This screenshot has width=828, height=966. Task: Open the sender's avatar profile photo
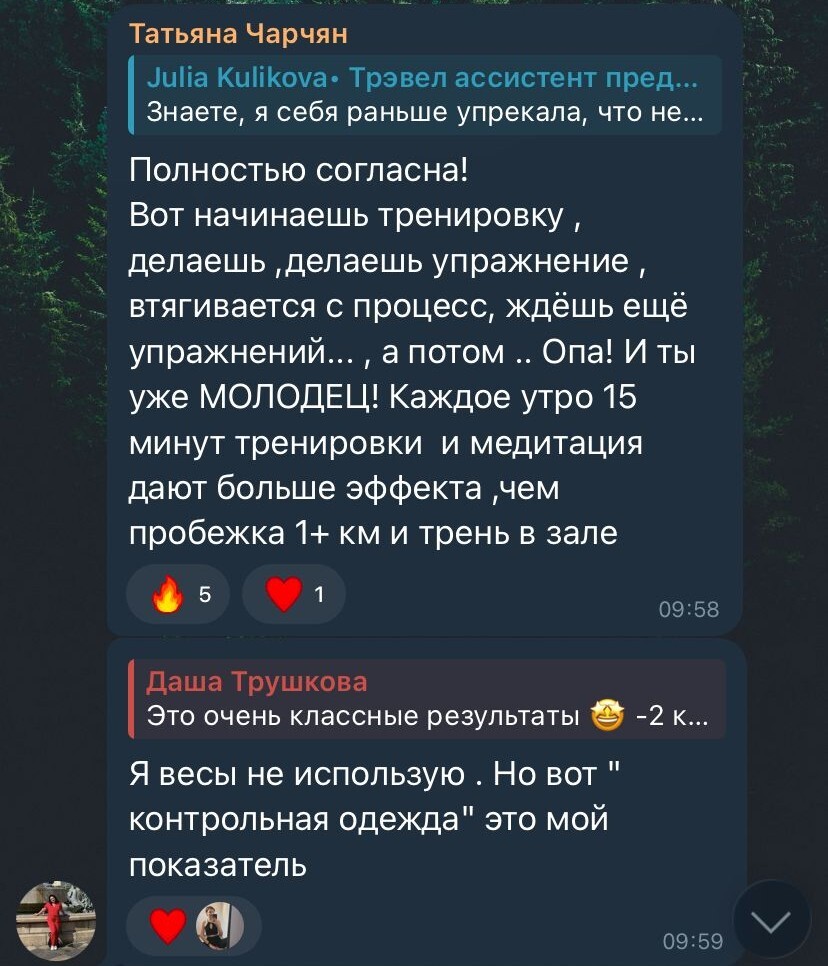[x=56, y=920]
